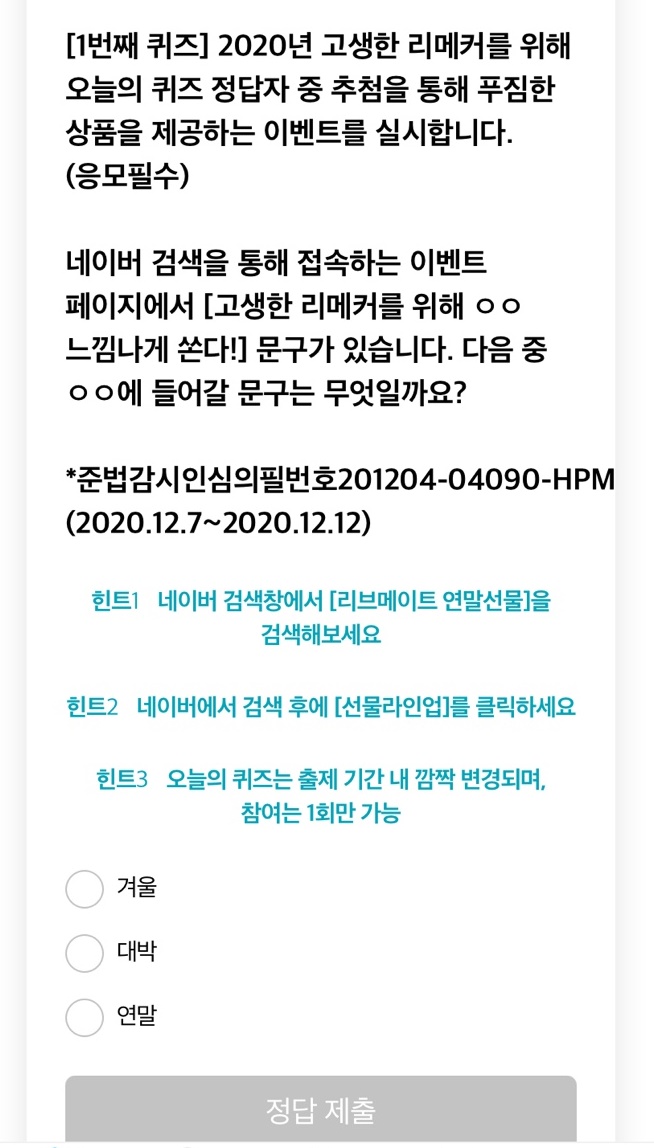The width and height of the screenshot is (654, 1148).
Task: Submit answer with 정답 제출 button
Action: point(321,1109)
